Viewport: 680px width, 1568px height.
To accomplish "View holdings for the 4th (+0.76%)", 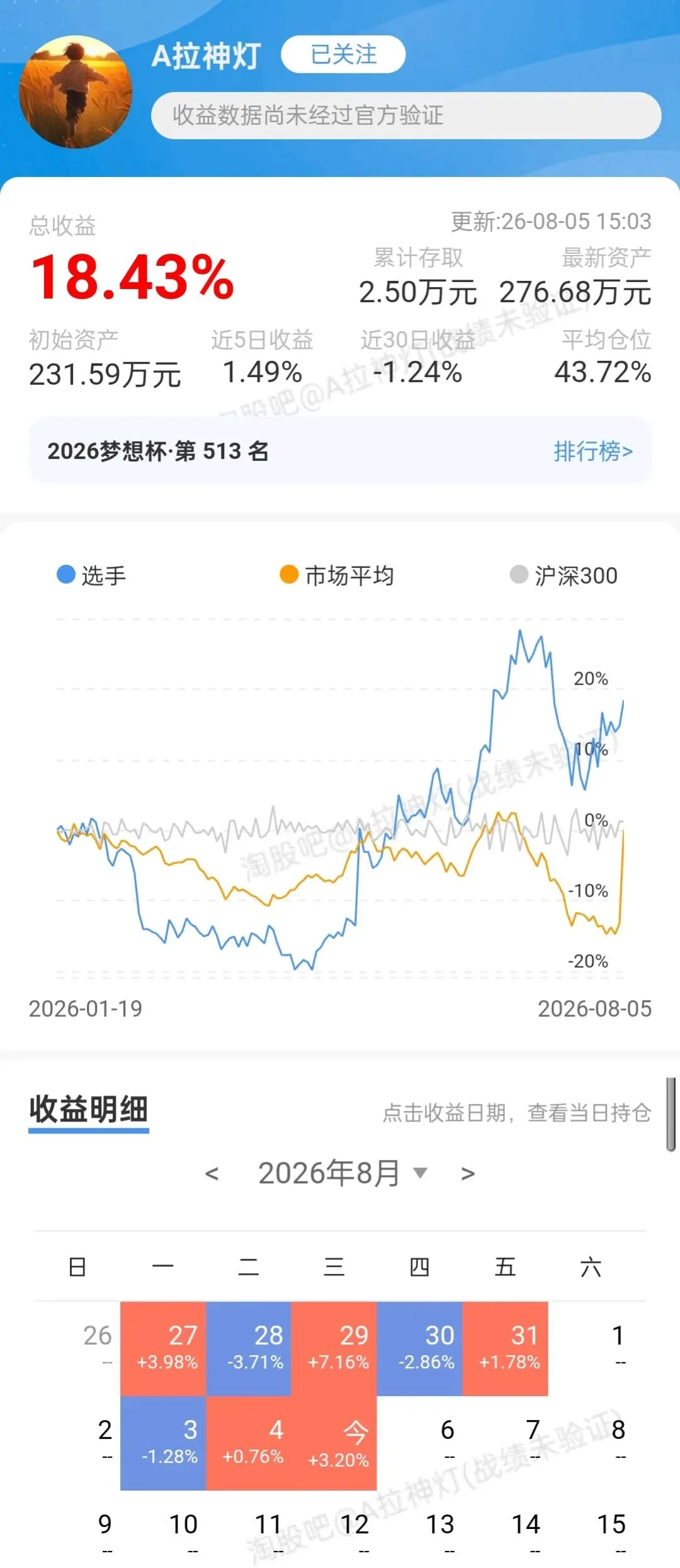I will (x=249, y=1444).
